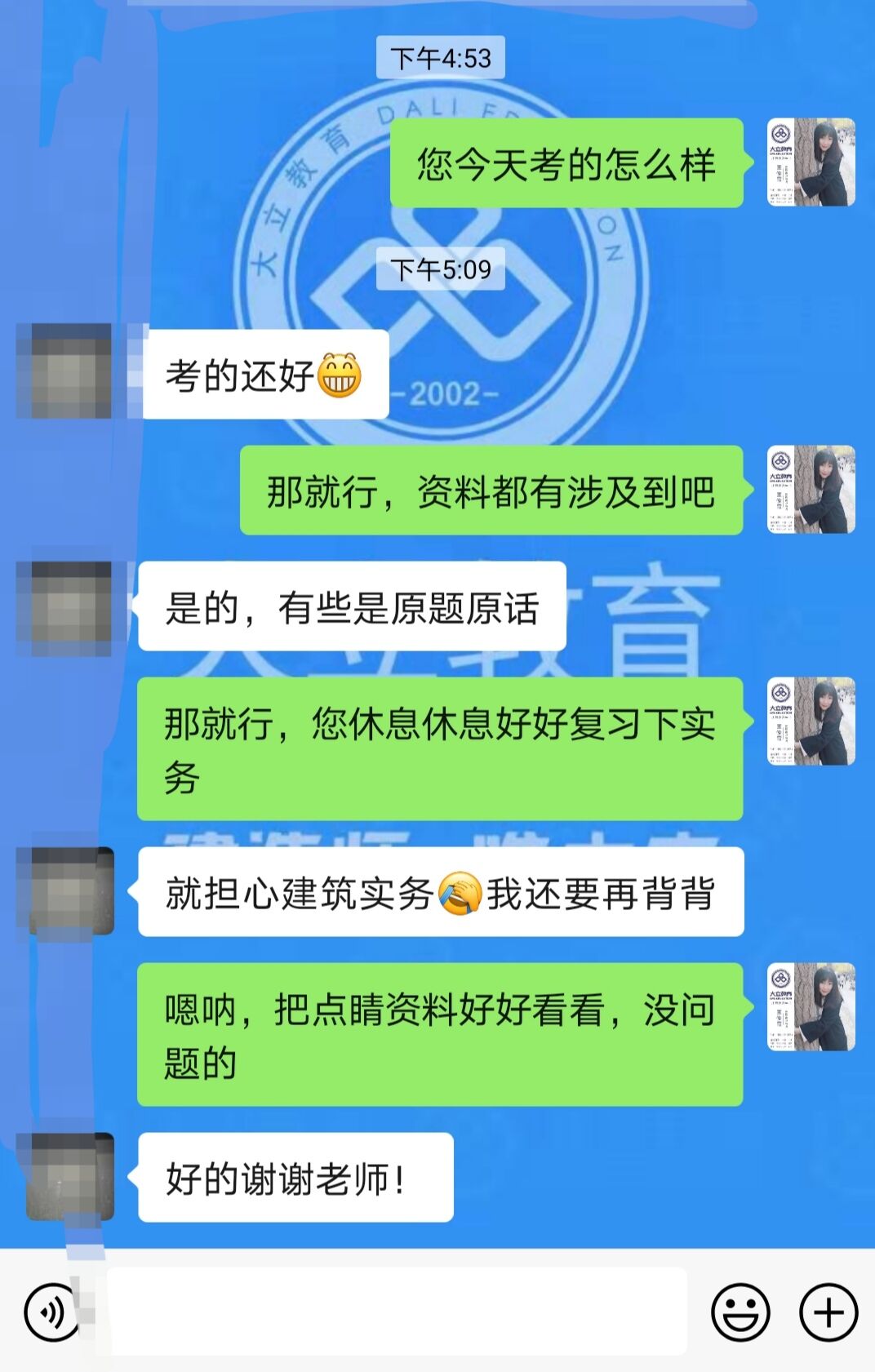The width and height of the screenshot is (875, 1372).
Task: Tap the message text input field
Action: [x=397, y=1312]
